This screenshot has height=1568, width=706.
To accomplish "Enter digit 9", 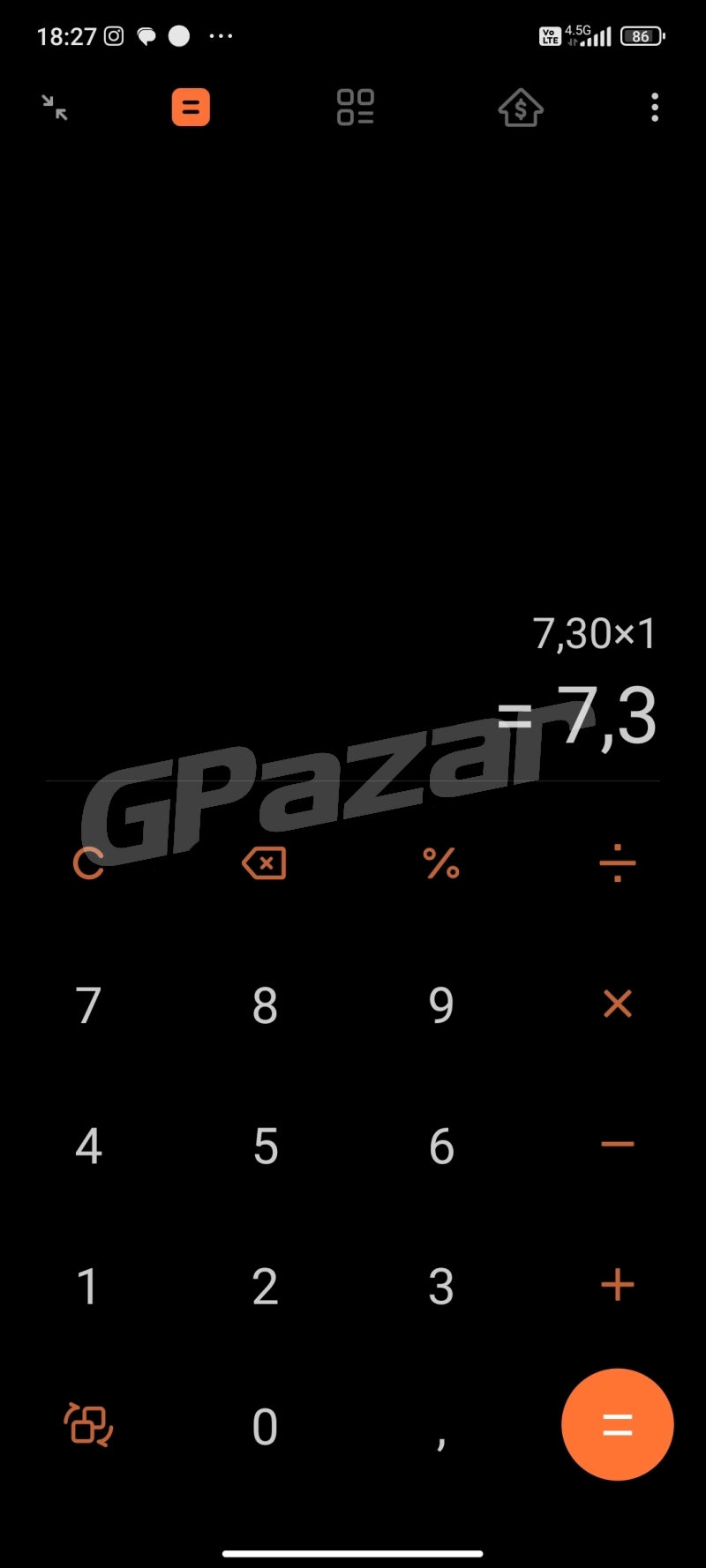I will pyautogui.click(x=441, y=1004).
